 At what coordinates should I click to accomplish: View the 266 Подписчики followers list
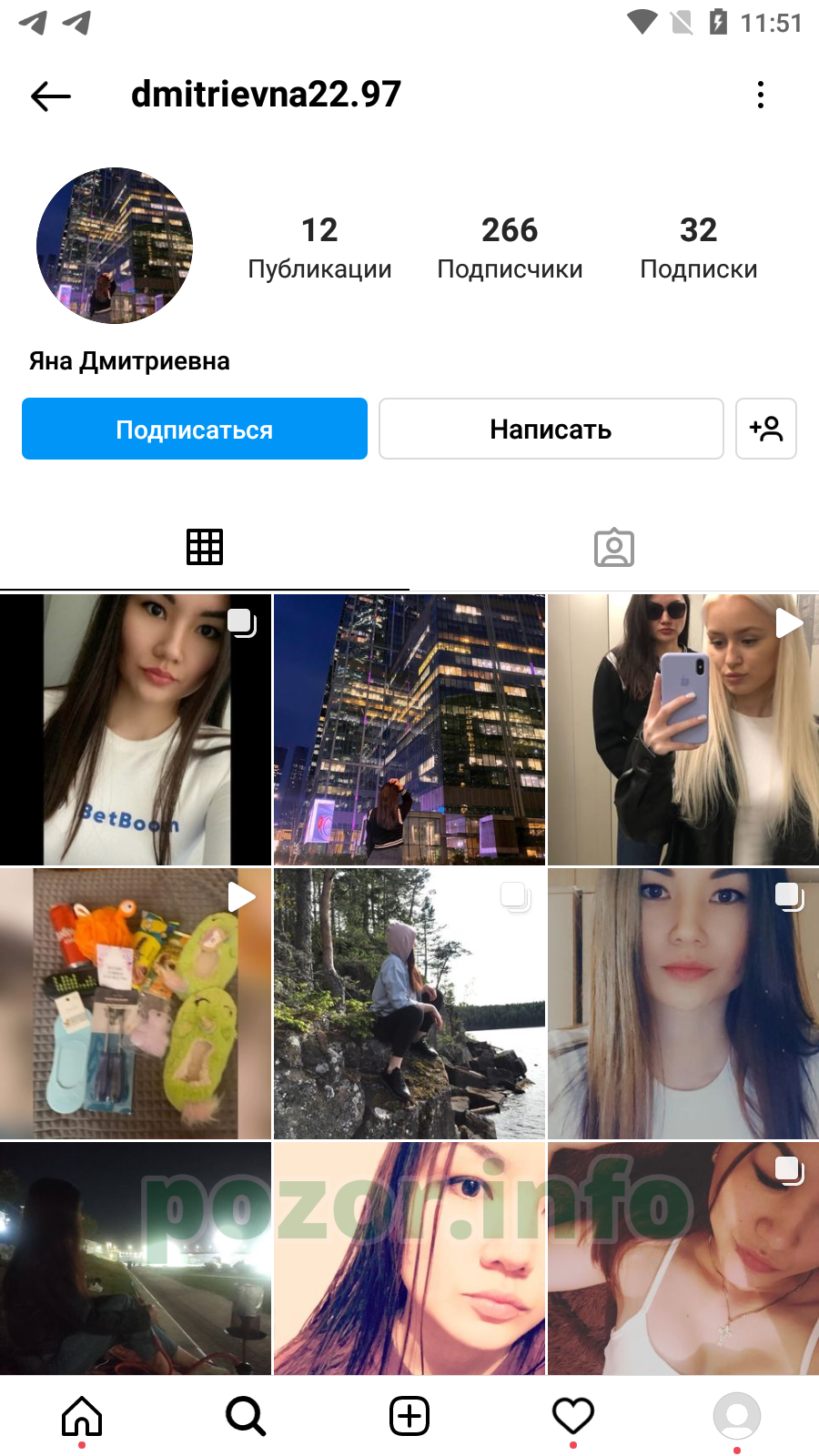[x=510, y=248]
